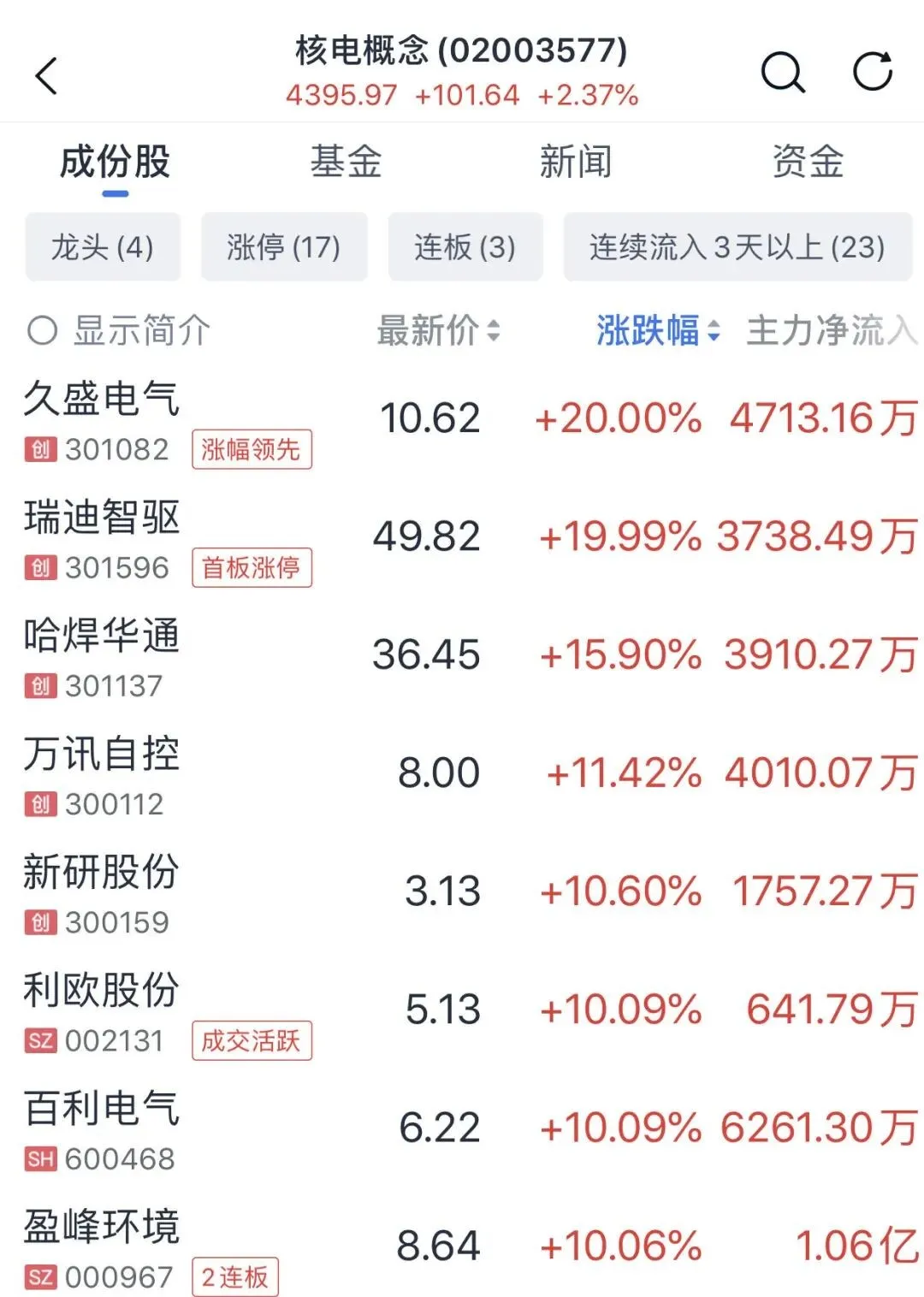Filter by 连板 (3) chip
Screen dimensions: 924x1297
[x=465, y=247]
